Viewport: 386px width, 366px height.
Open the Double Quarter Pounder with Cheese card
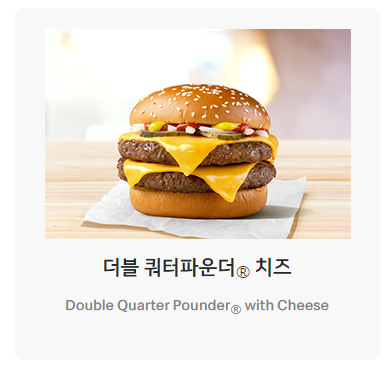[197, 184]
